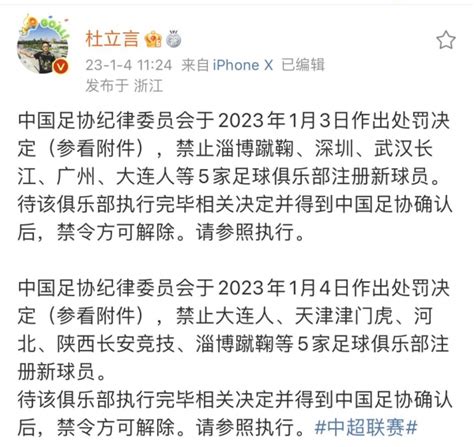Screen dimensions: 474x447
Task: Open the iPhone X source link
Action: (x=243, y=65)
